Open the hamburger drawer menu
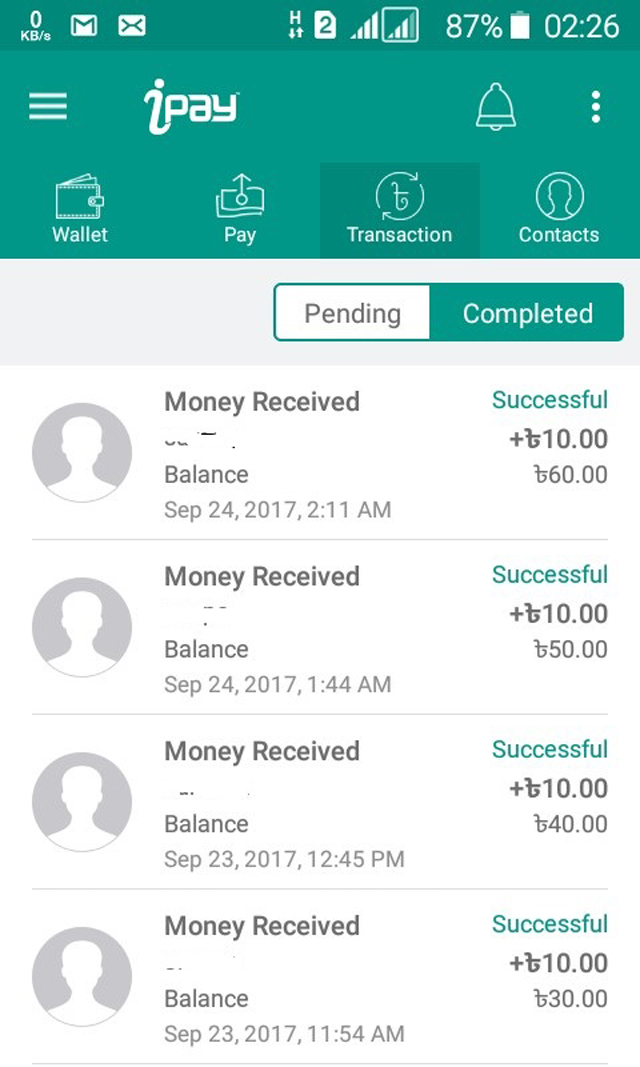 (48, 107)
